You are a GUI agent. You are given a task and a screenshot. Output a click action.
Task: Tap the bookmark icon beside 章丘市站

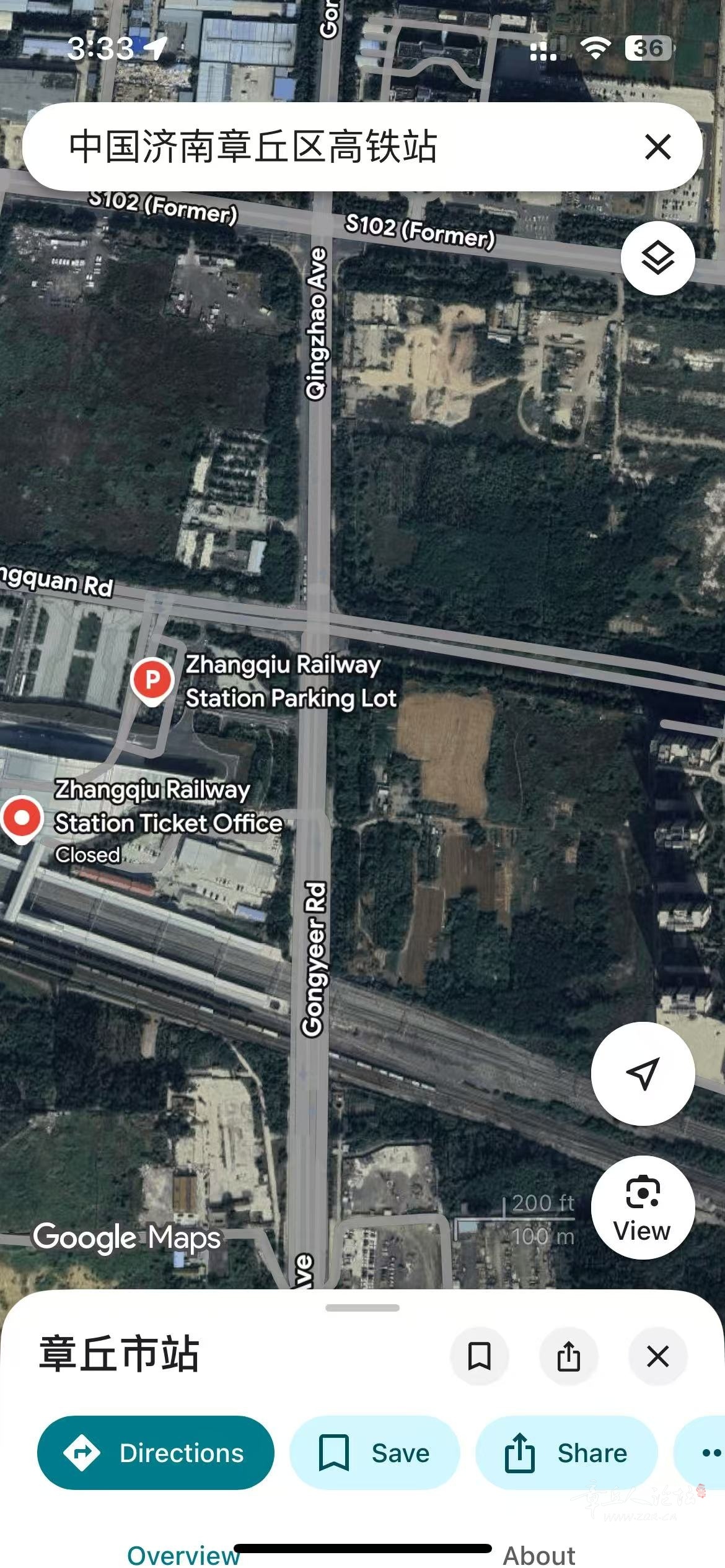tap(479, 1356)
